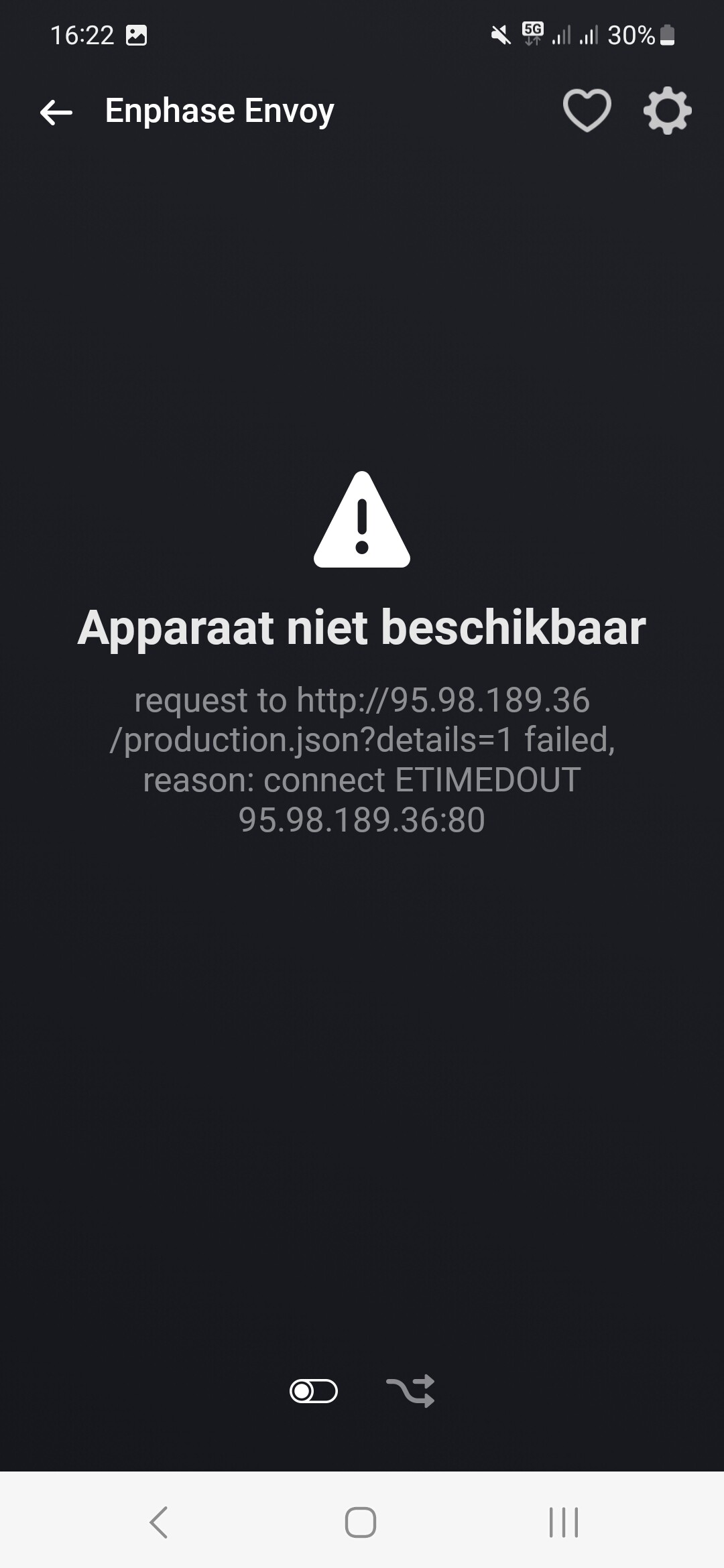The width and height of the screenshot is (724, 1568).
Task: Open the device settings gear
Action: [x=667, y=111]
